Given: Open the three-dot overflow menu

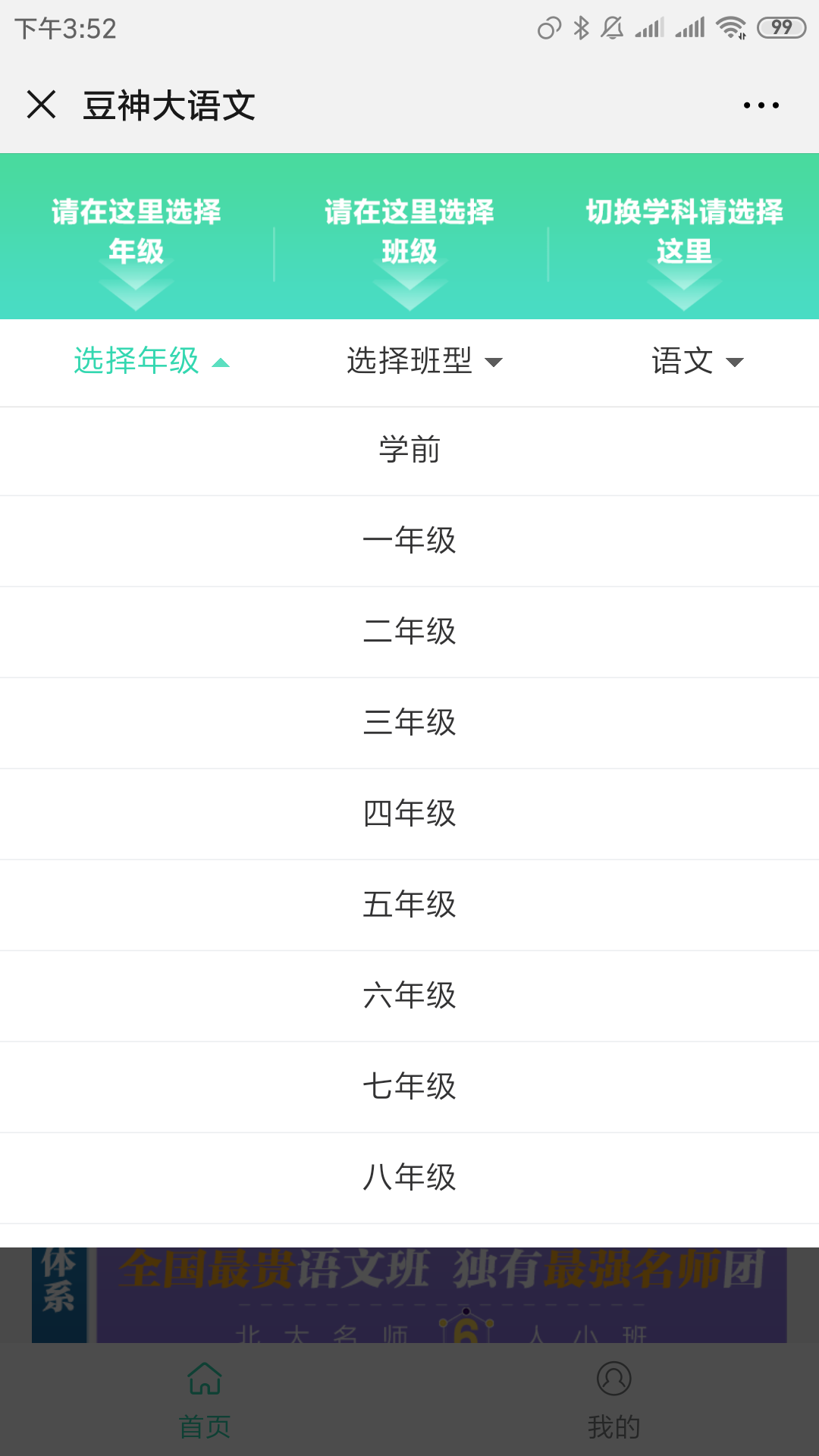Looking at the screenshot, I should click(x=761, y=105).
